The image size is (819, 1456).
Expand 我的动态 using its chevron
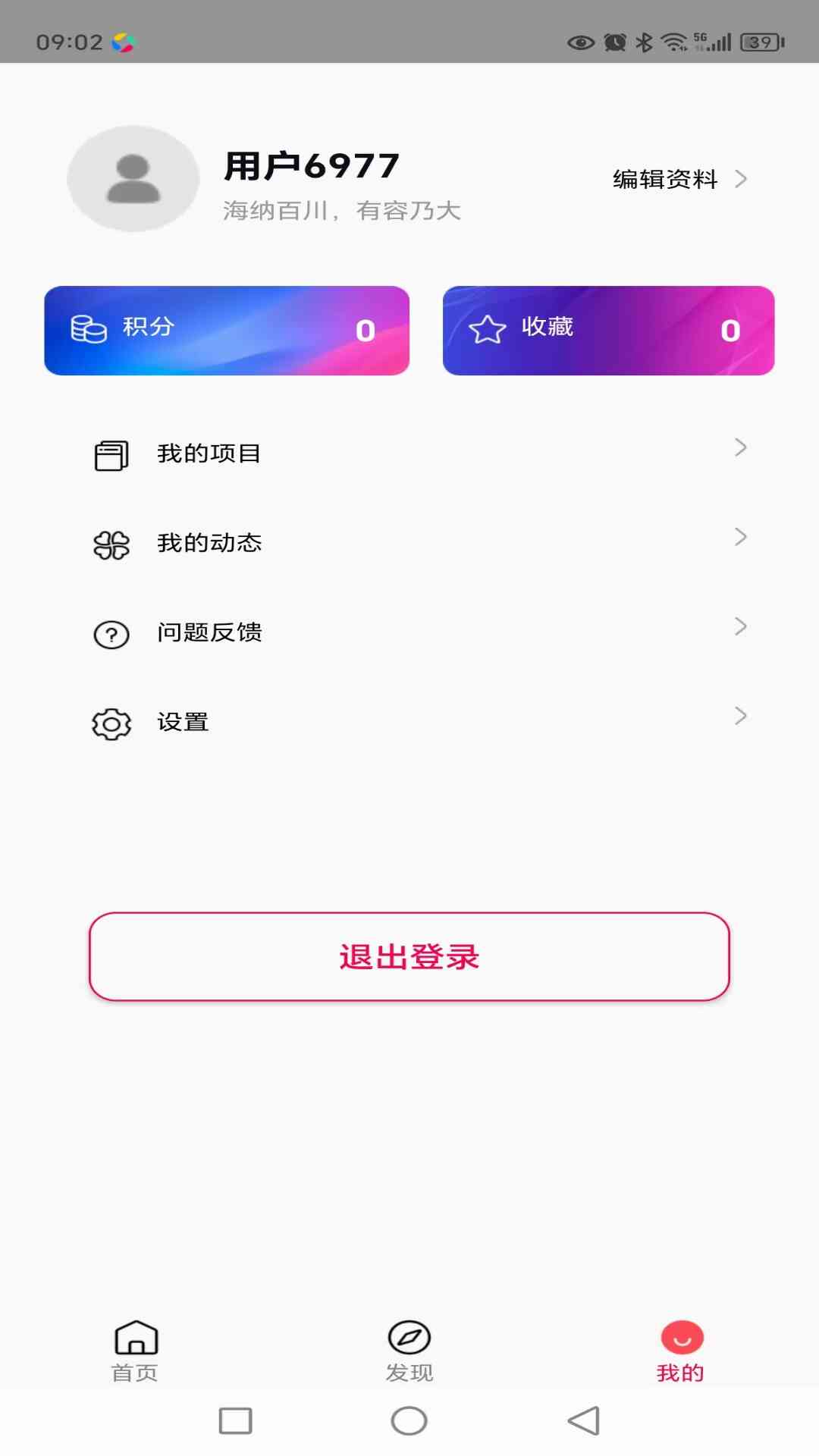(x=739, y=537)
